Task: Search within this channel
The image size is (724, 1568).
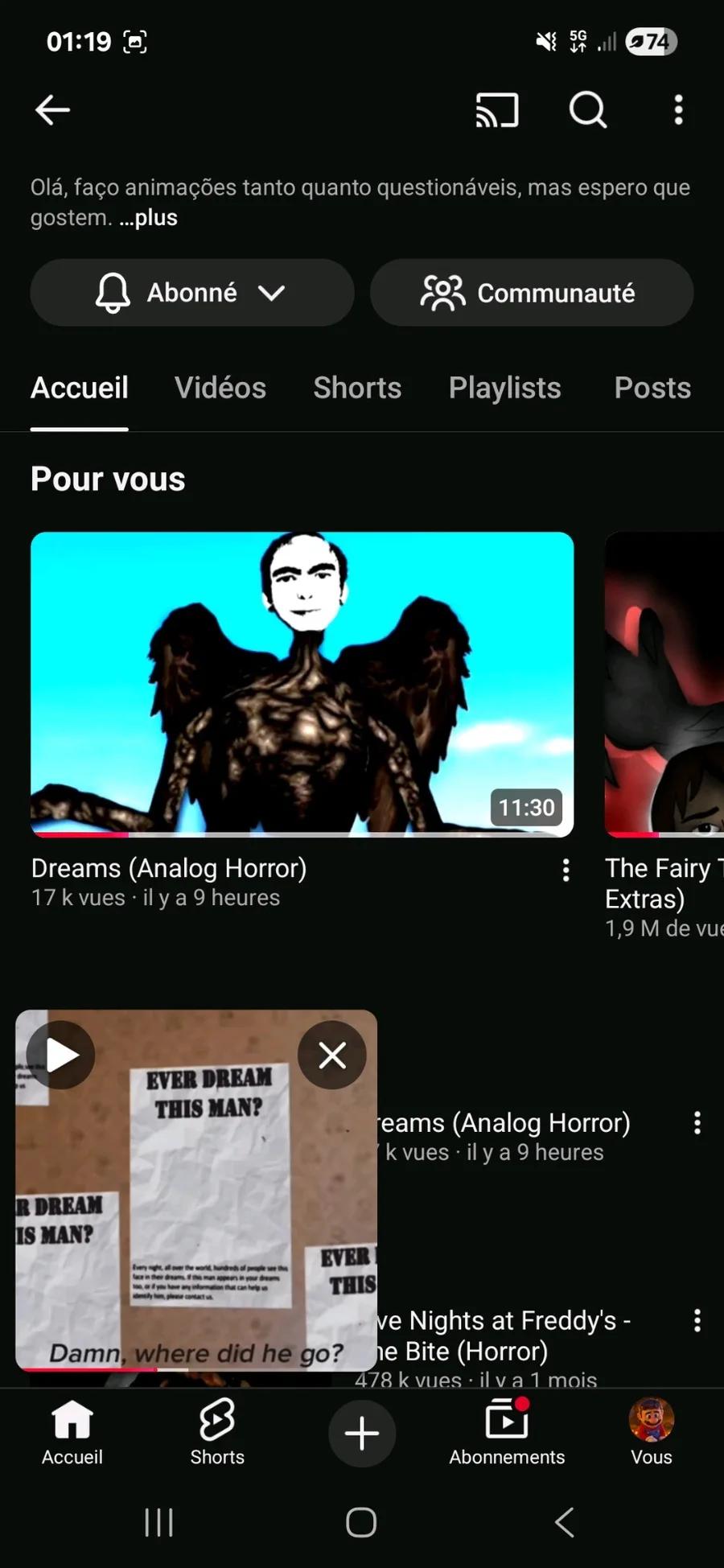Action: coord(588,110)
